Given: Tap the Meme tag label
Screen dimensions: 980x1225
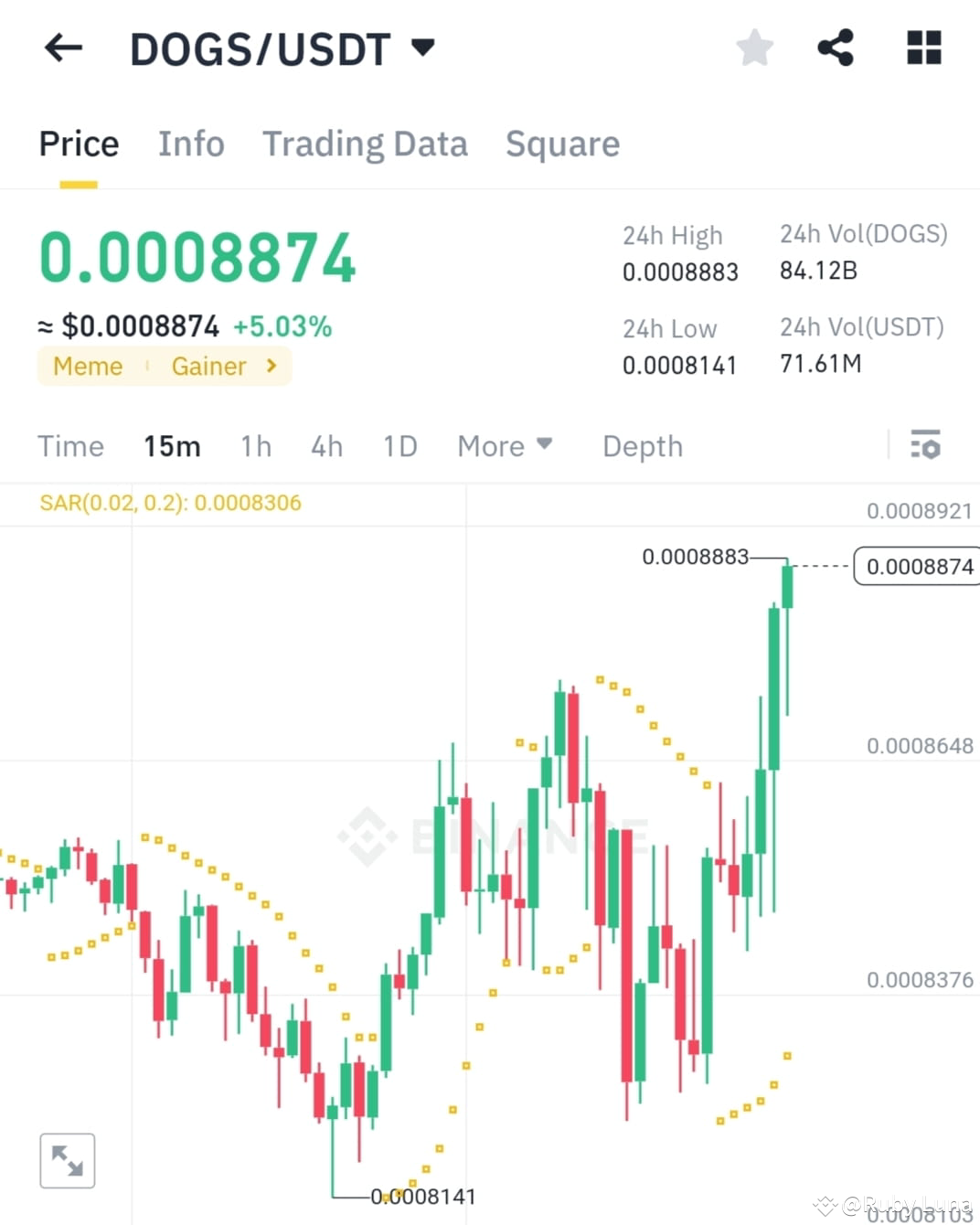Looking at the screenshot, I should click(88, 366).
